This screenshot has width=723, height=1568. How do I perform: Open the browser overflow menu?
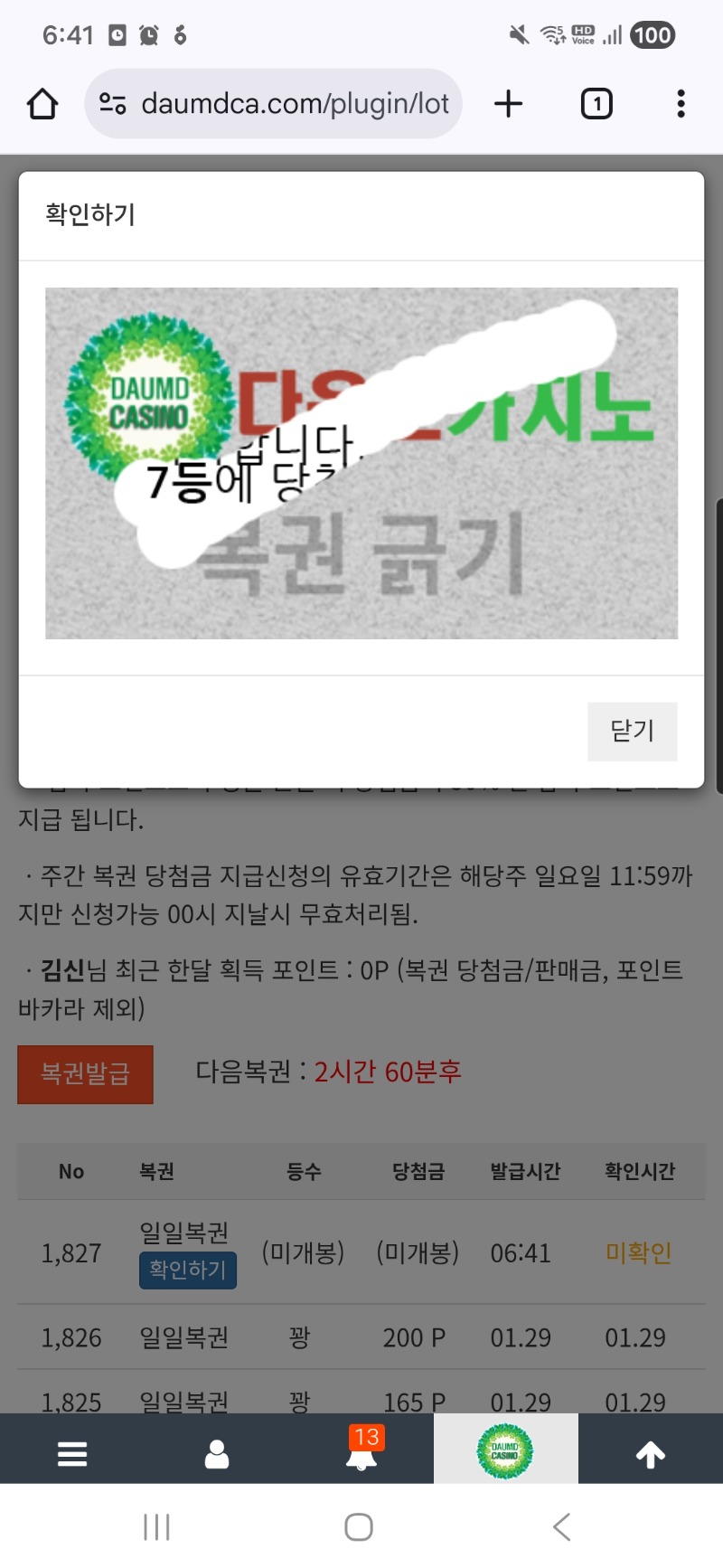[x=681, y=104]
